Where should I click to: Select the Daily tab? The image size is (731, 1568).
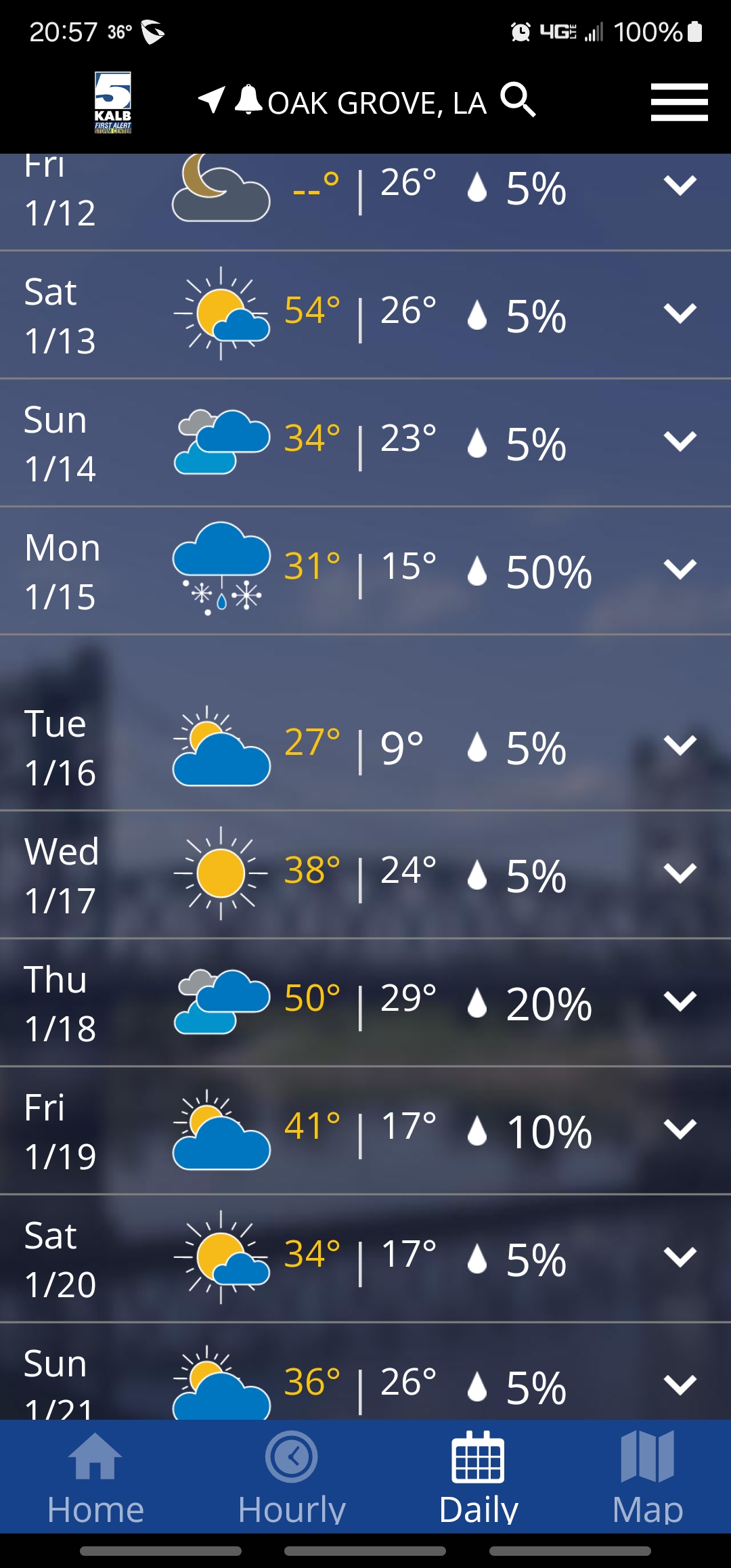(x=478, y=1477)
